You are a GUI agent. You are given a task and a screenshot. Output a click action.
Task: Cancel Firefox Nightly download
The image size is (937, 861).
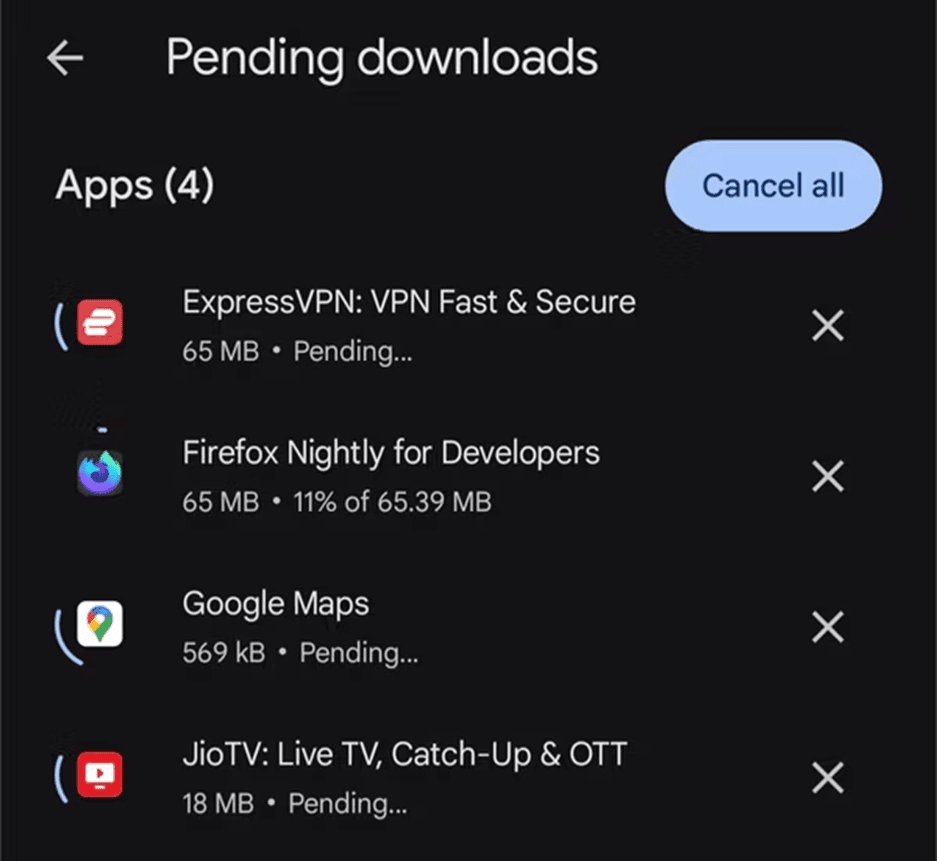827,476
